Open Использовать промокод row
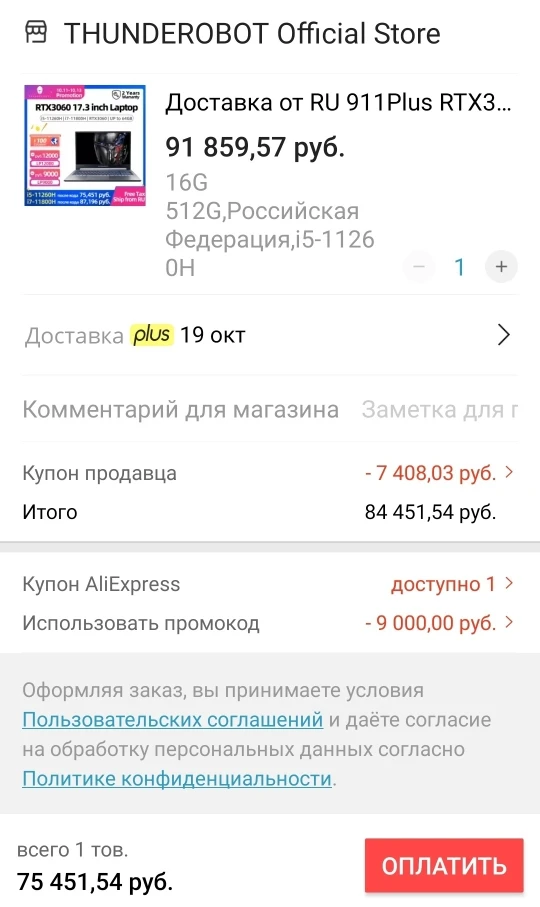 269,623
